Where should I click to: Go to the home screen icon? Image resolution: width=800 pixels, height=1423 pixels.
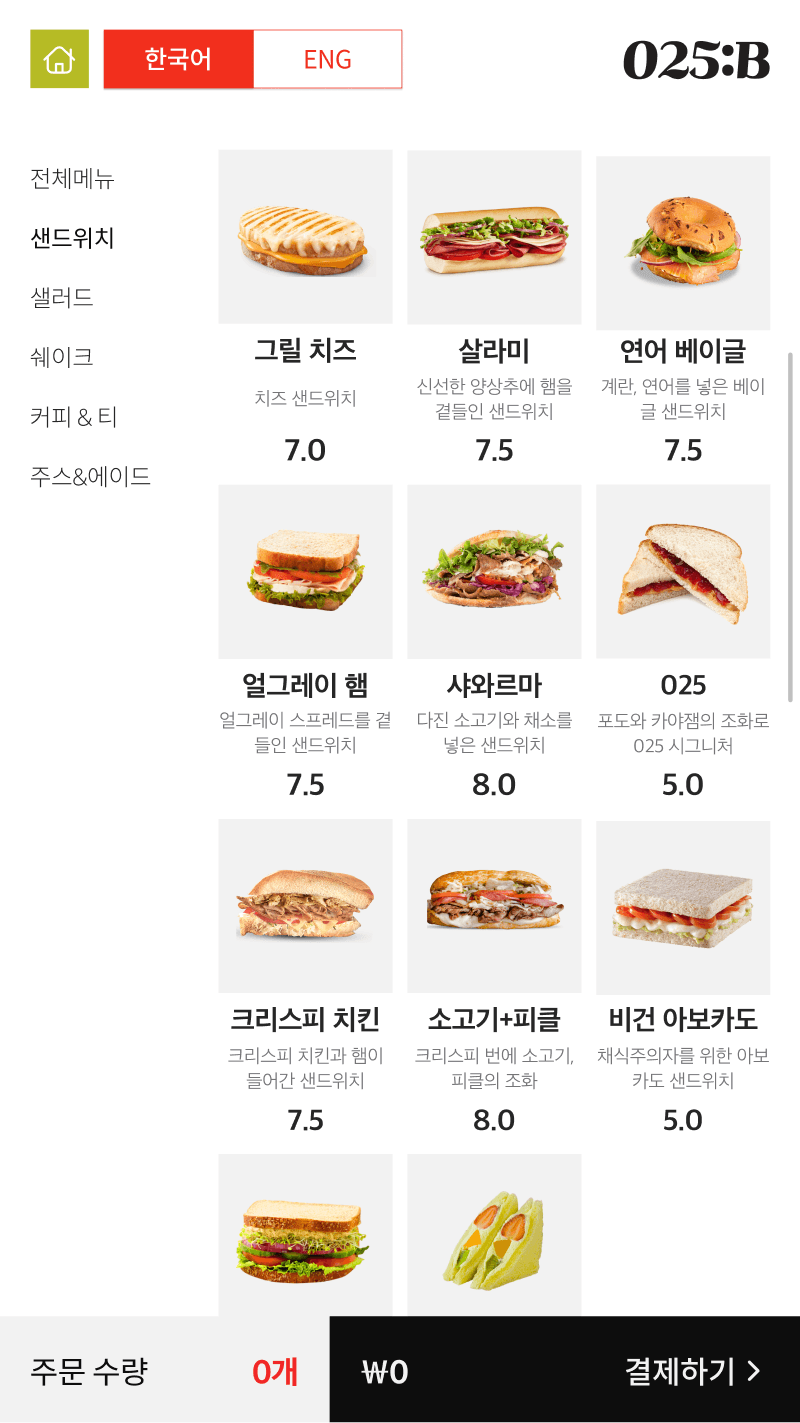tap(59, 59)
